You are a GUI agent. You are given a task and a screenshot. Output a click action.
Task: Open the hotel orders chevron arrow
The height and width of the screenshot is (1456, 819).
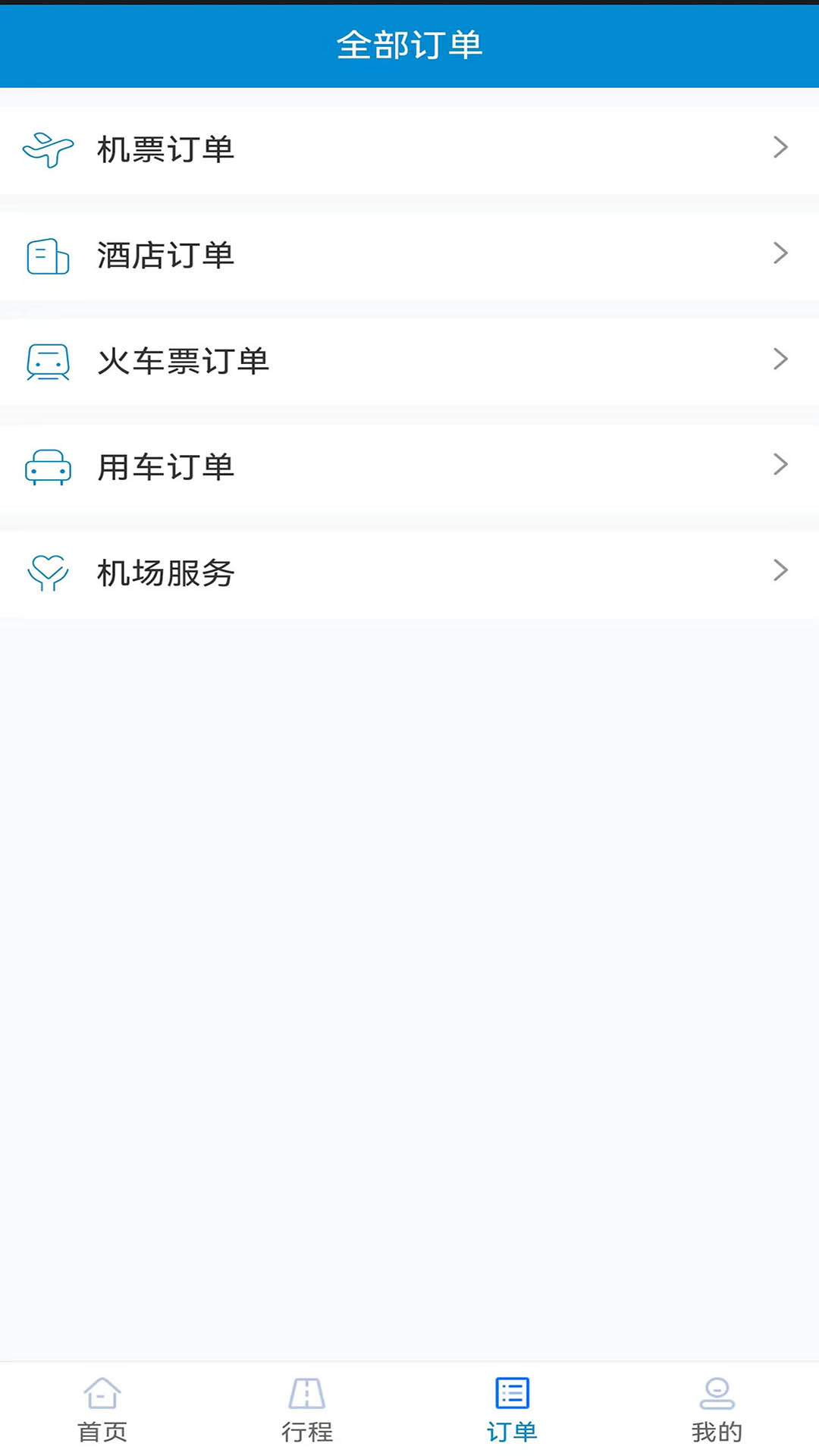(780, 255)
